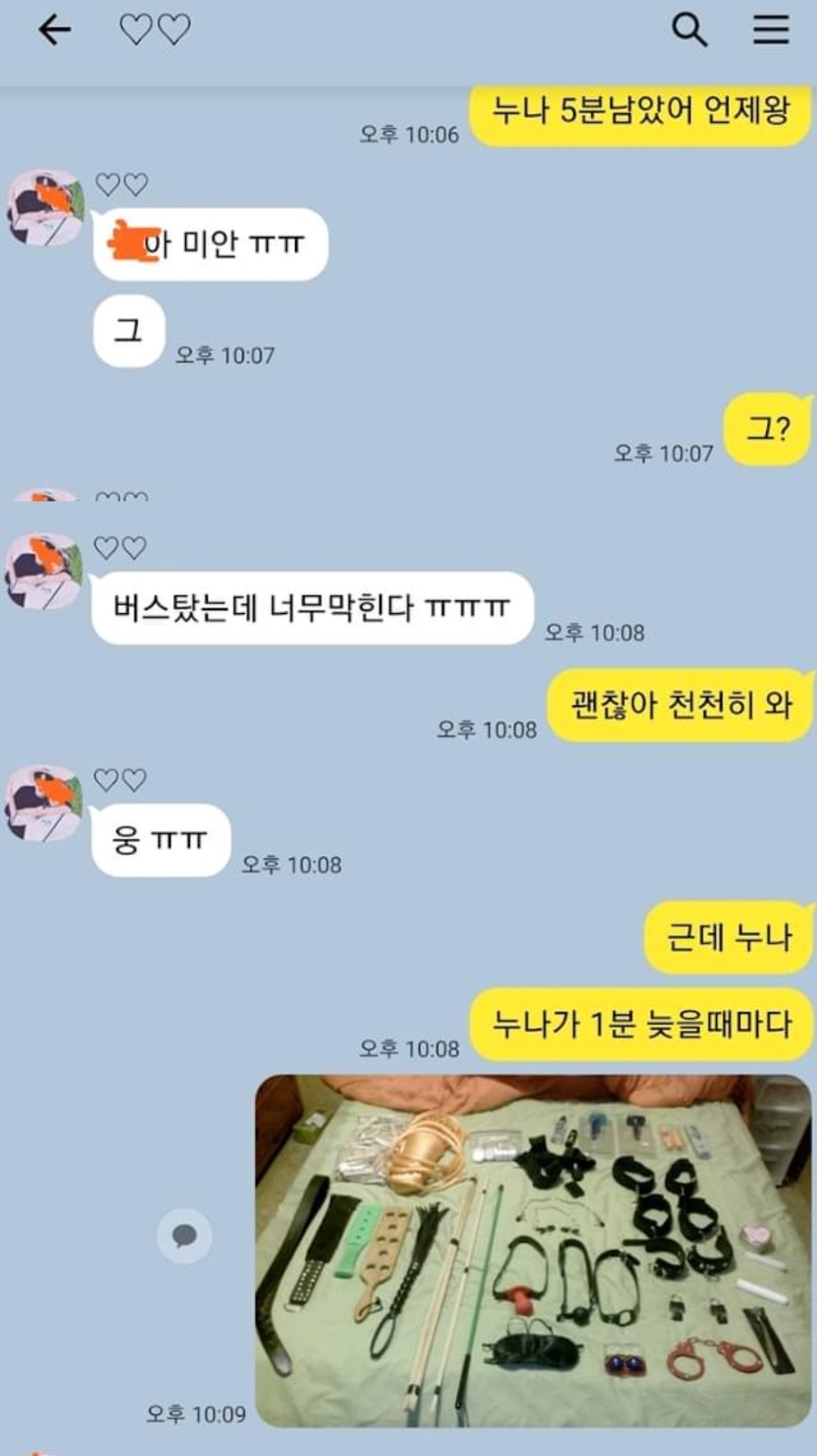Image resolution: width=817 pixels, height=1456 pixels.
Task: Open profile avatar beside 버스탔는데 너무막힌다 message
Action: [44, 570]
